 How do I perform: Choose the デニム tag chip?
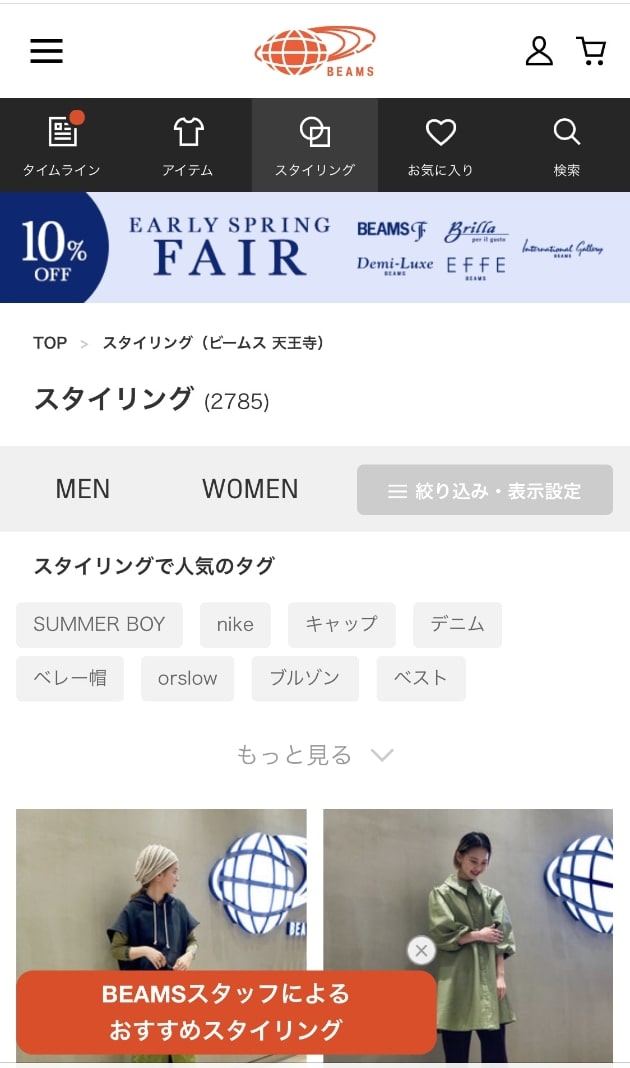pos(457,625)
